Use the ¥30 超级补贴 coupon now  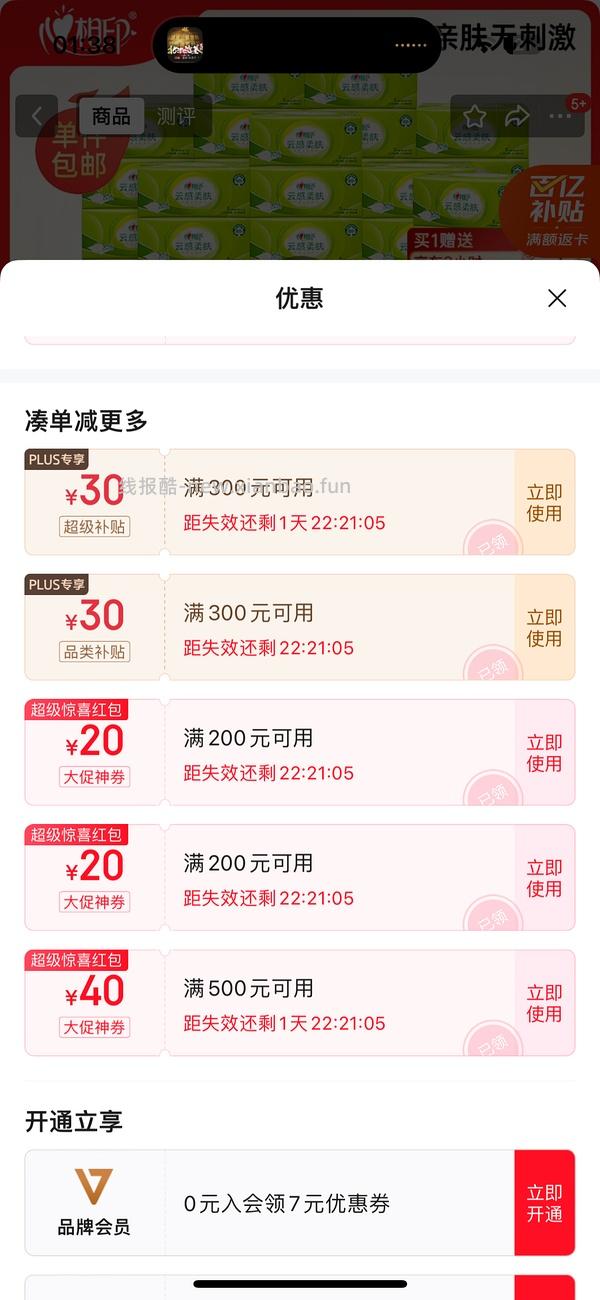(544, 503)
